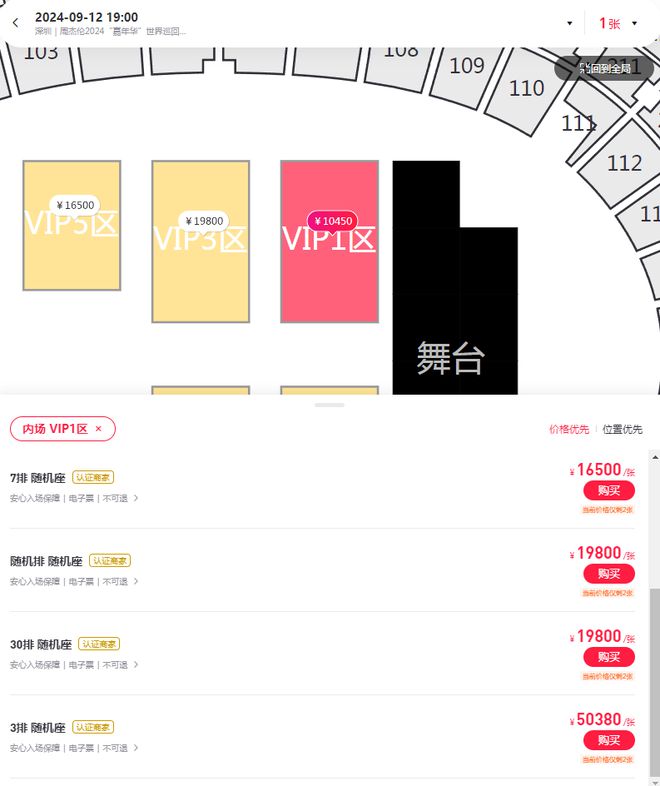Sort tickets by 位置优先

pos(622,429)
